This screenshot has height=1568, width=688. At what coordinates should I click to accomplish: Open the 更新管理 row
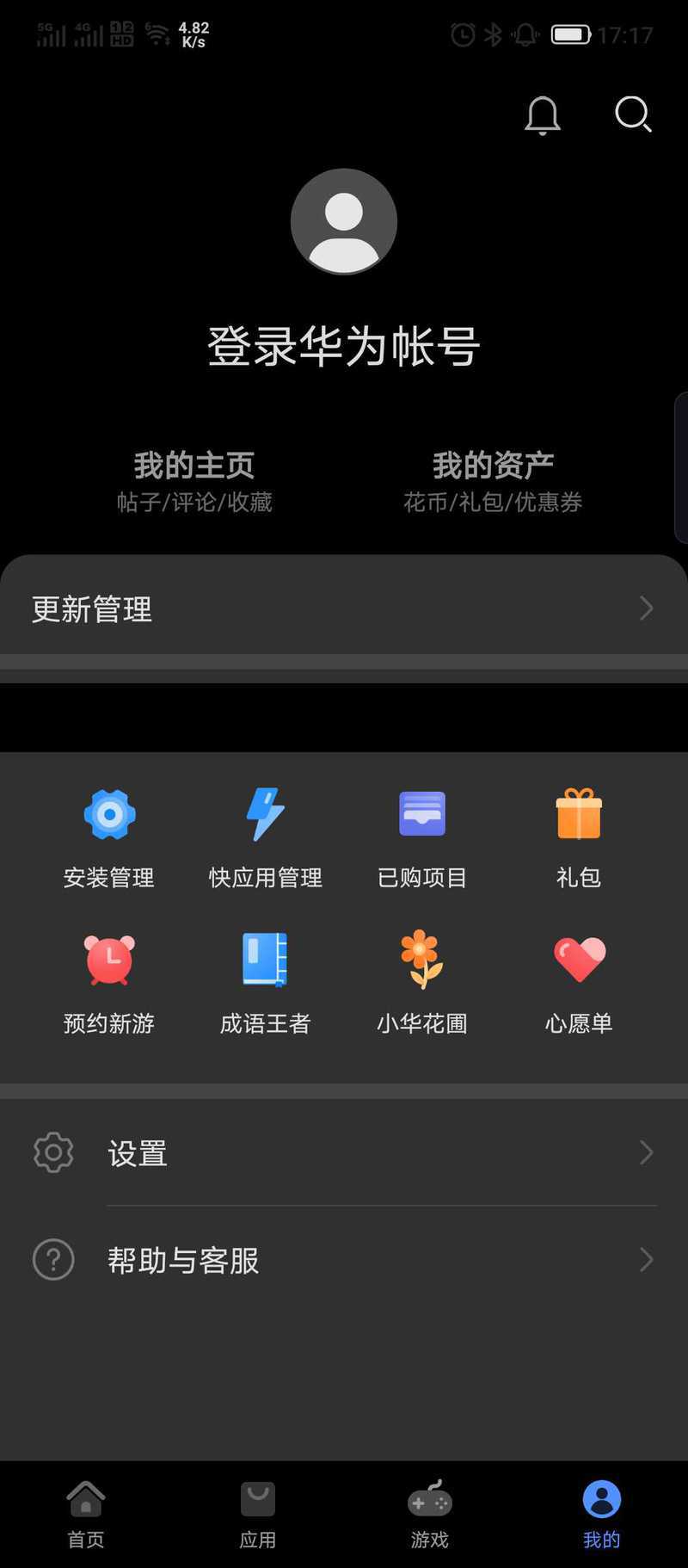[x=344, y=608]
